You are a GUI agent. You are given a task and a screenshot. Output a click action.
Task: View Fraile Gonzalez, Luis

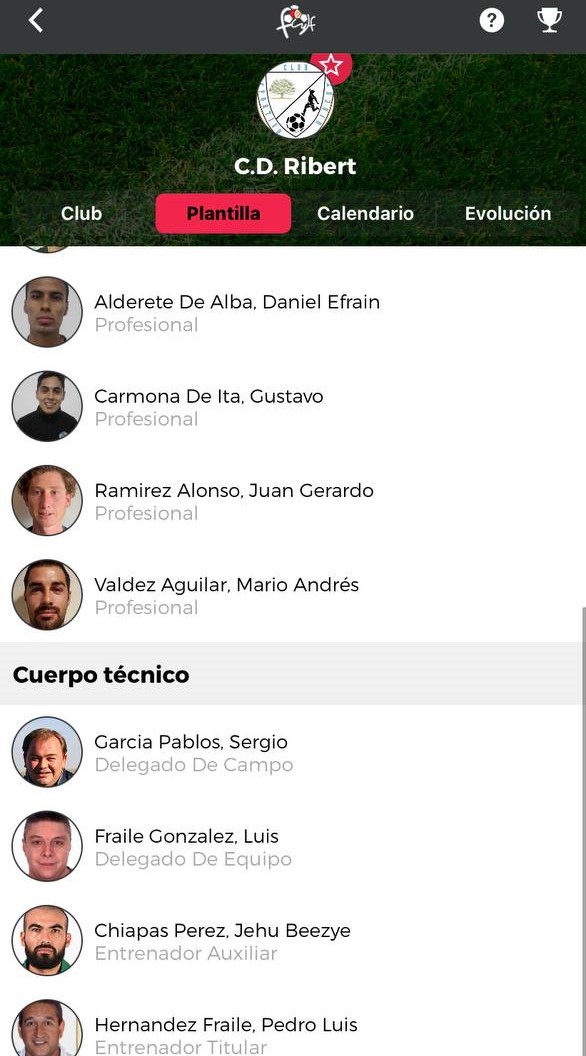(x=293, y=846)
